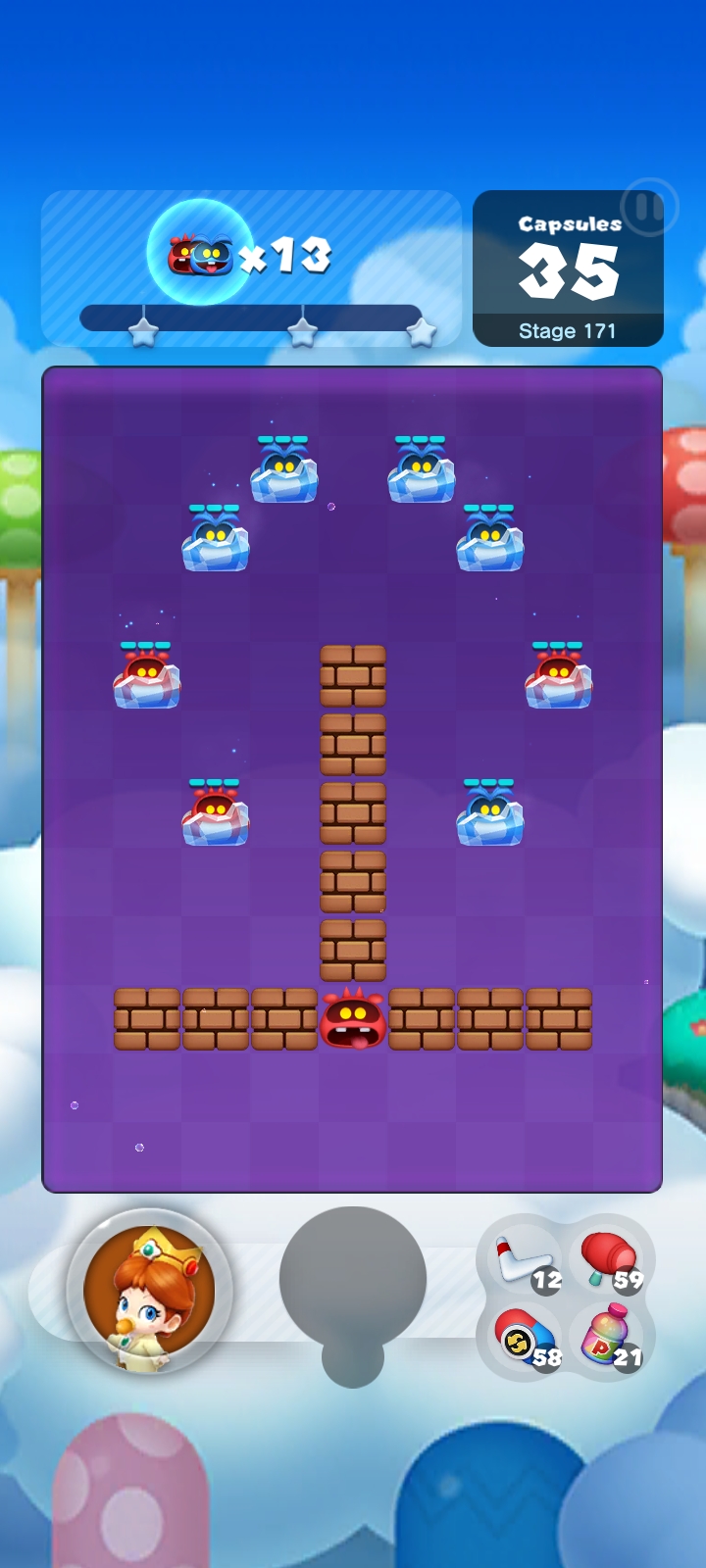The height and width of the screenshot is (1568, 706).
Task: Pause the game
Action: pos(647,208)
